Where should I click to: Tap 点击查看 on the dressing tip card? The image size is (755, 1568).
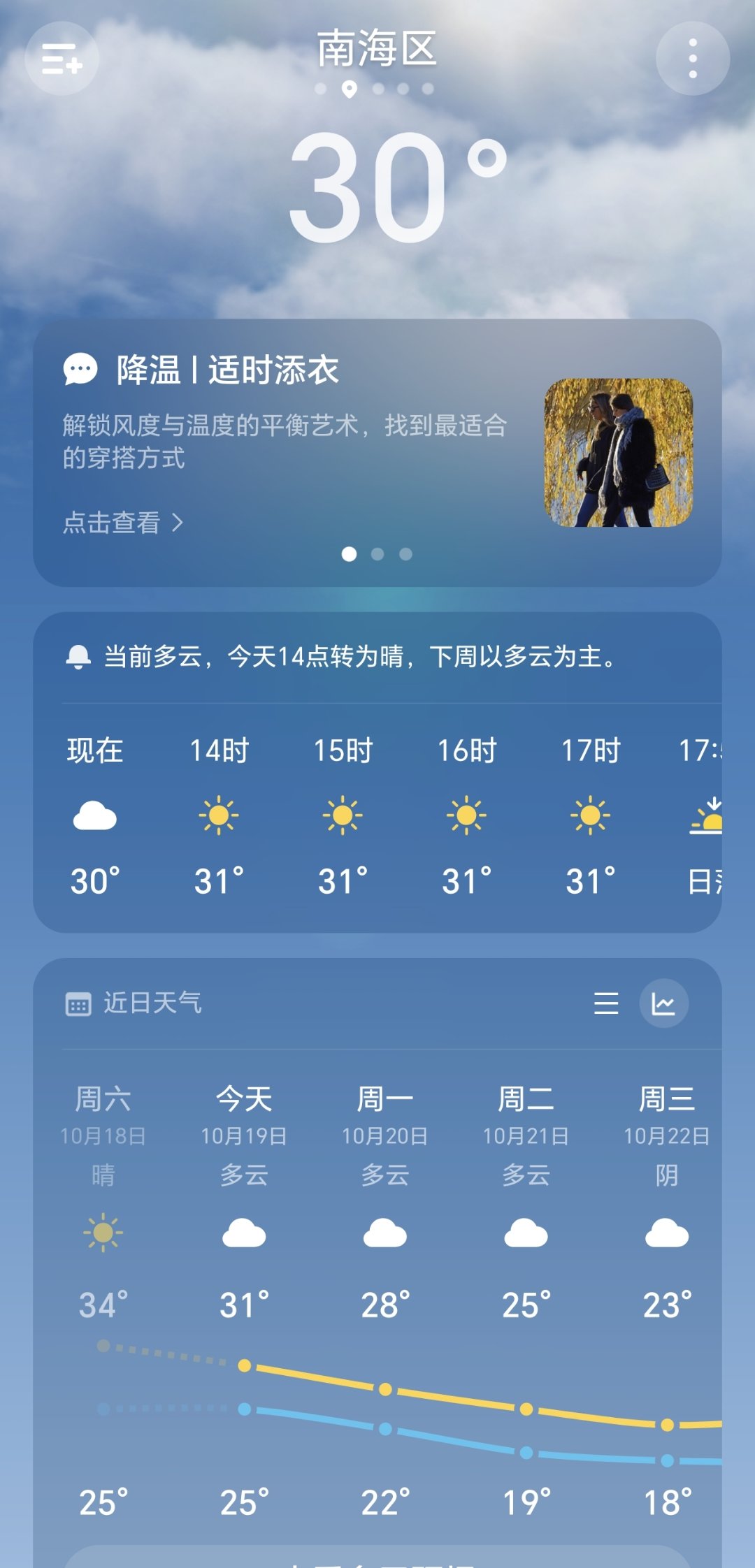coord(123,523)
